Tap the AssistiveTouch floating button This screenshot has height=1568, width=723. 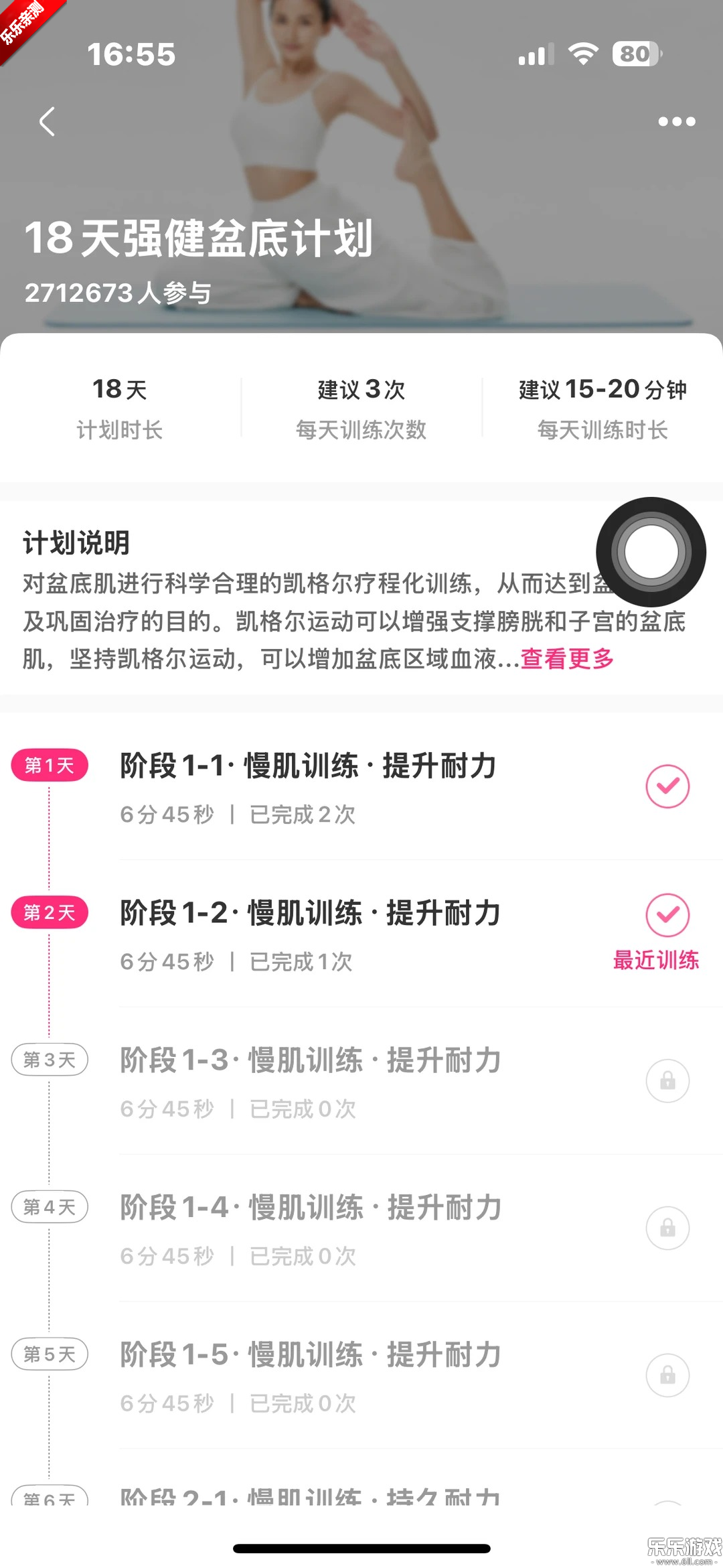tap(651, 552)
